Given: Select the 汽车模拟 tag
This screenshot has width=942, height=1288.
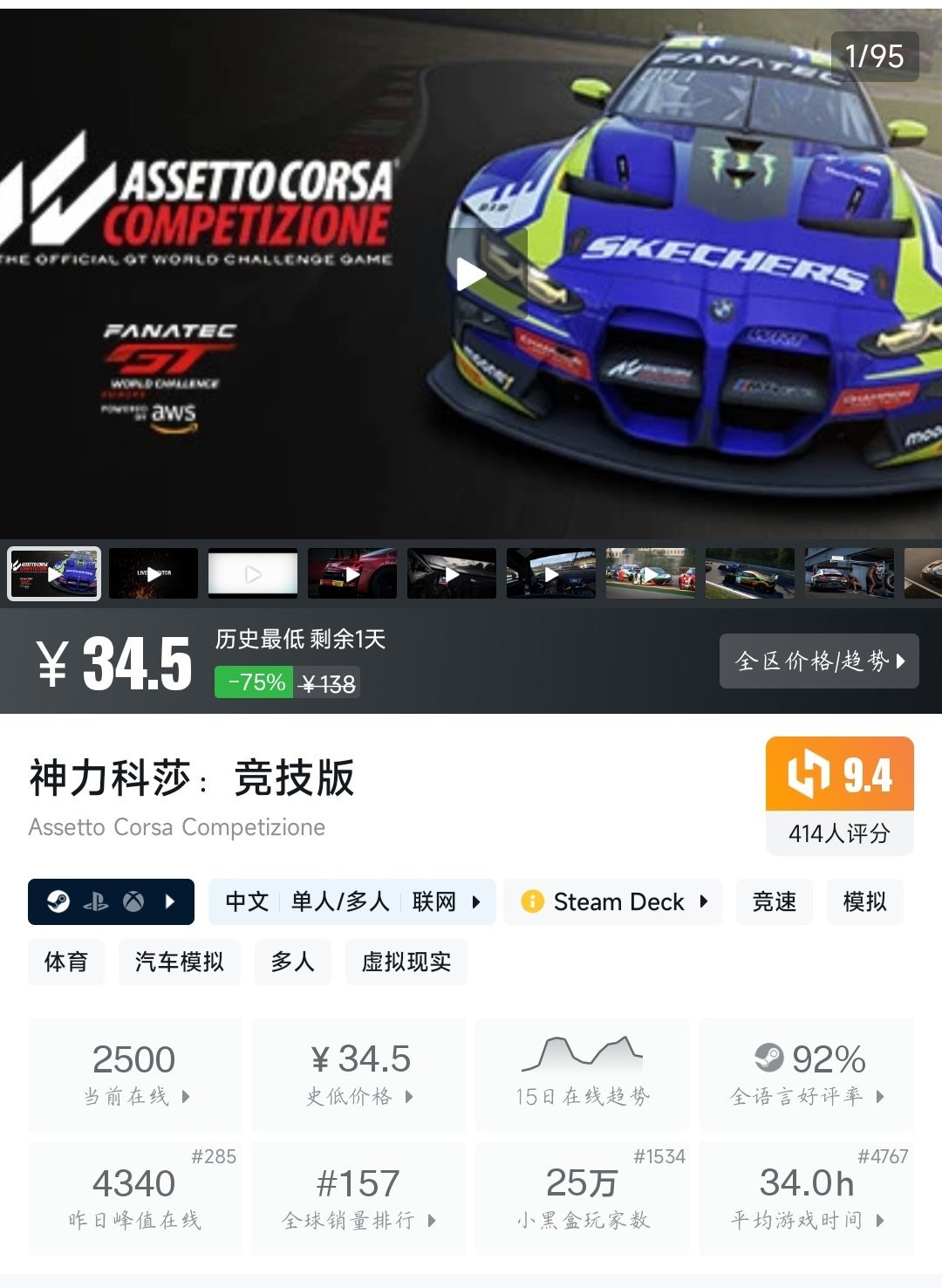Looking at the screenshot, I should 179,962.
